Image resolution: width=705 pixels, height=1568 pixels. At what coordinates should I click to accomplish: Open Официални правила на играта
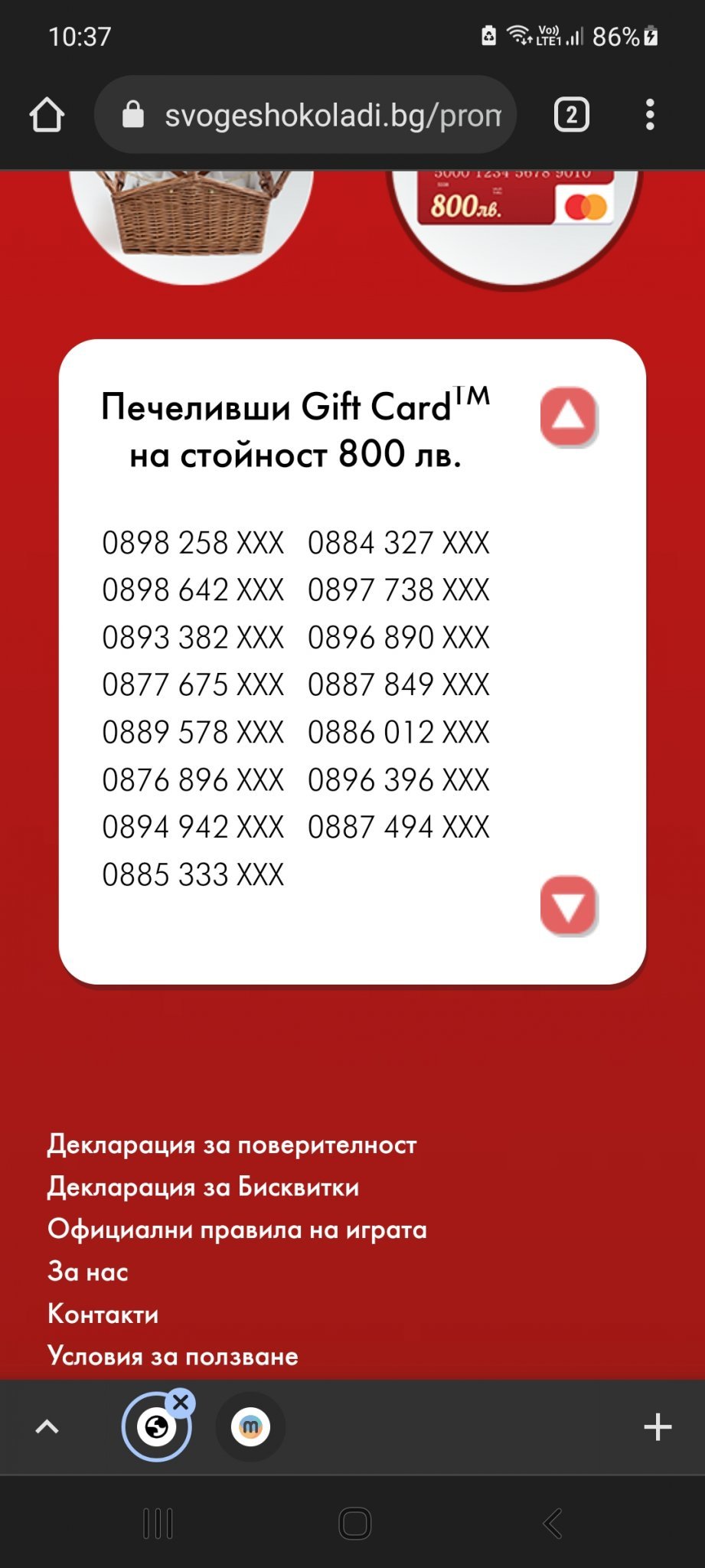point(237,1230)
